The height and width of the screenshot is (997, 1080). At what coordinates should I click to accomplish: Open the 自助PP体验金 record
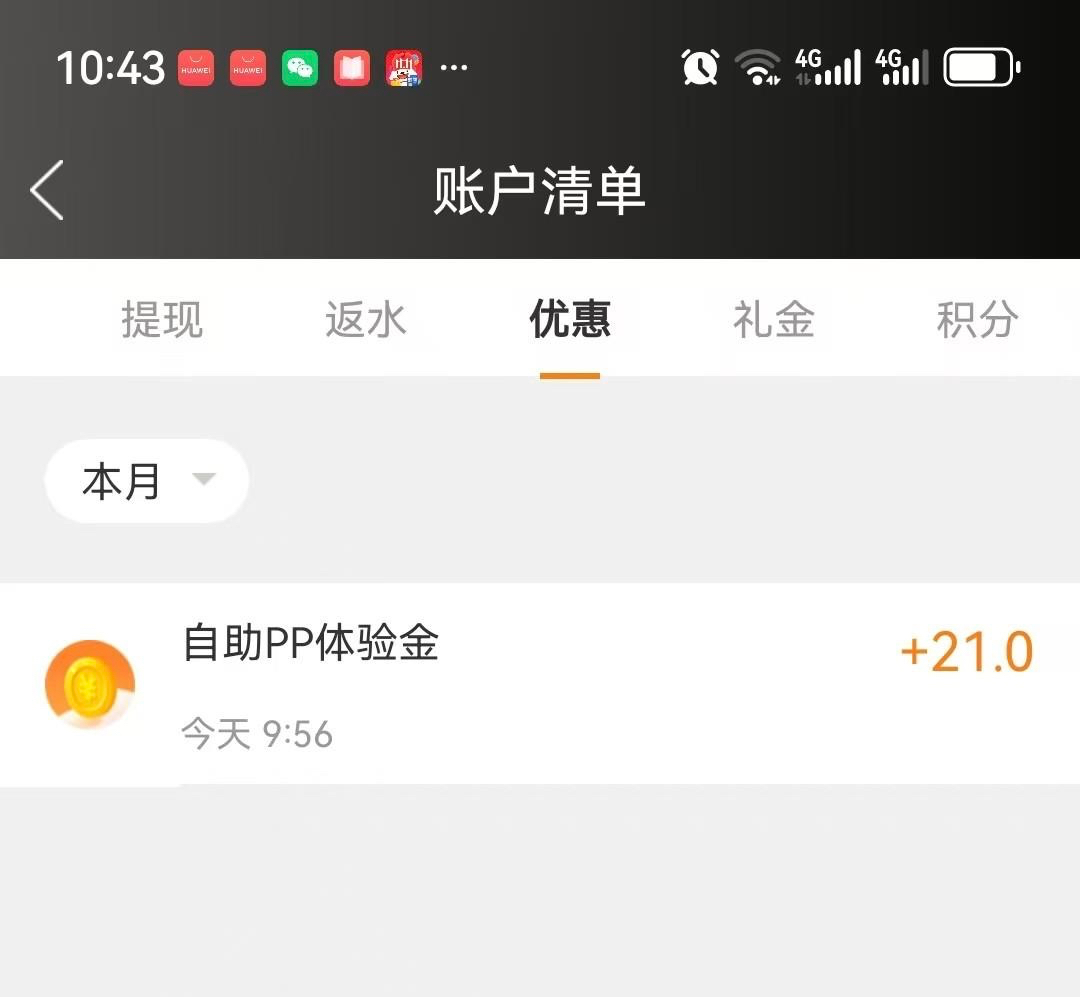540,684
